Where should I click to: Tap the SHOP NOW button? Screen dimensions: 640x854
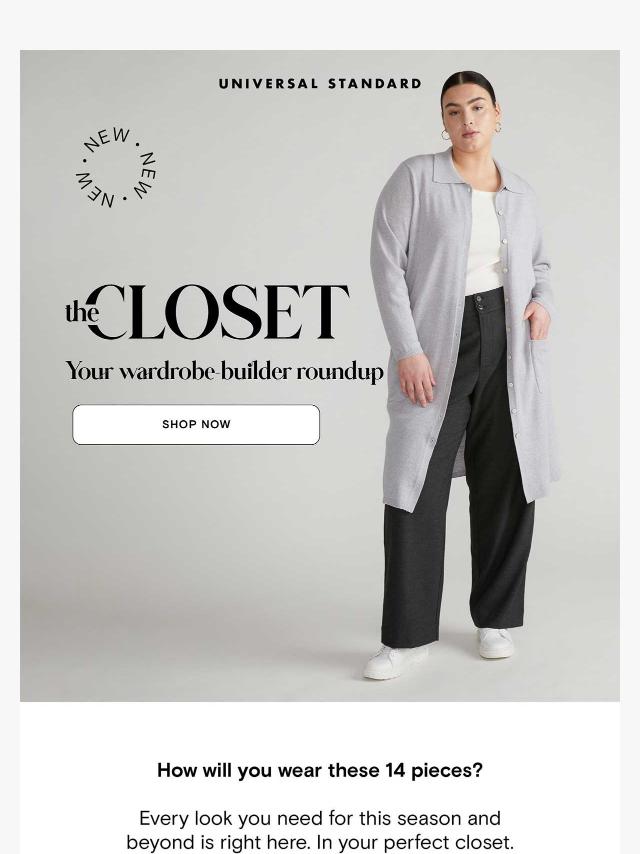(x=196, y=424)
